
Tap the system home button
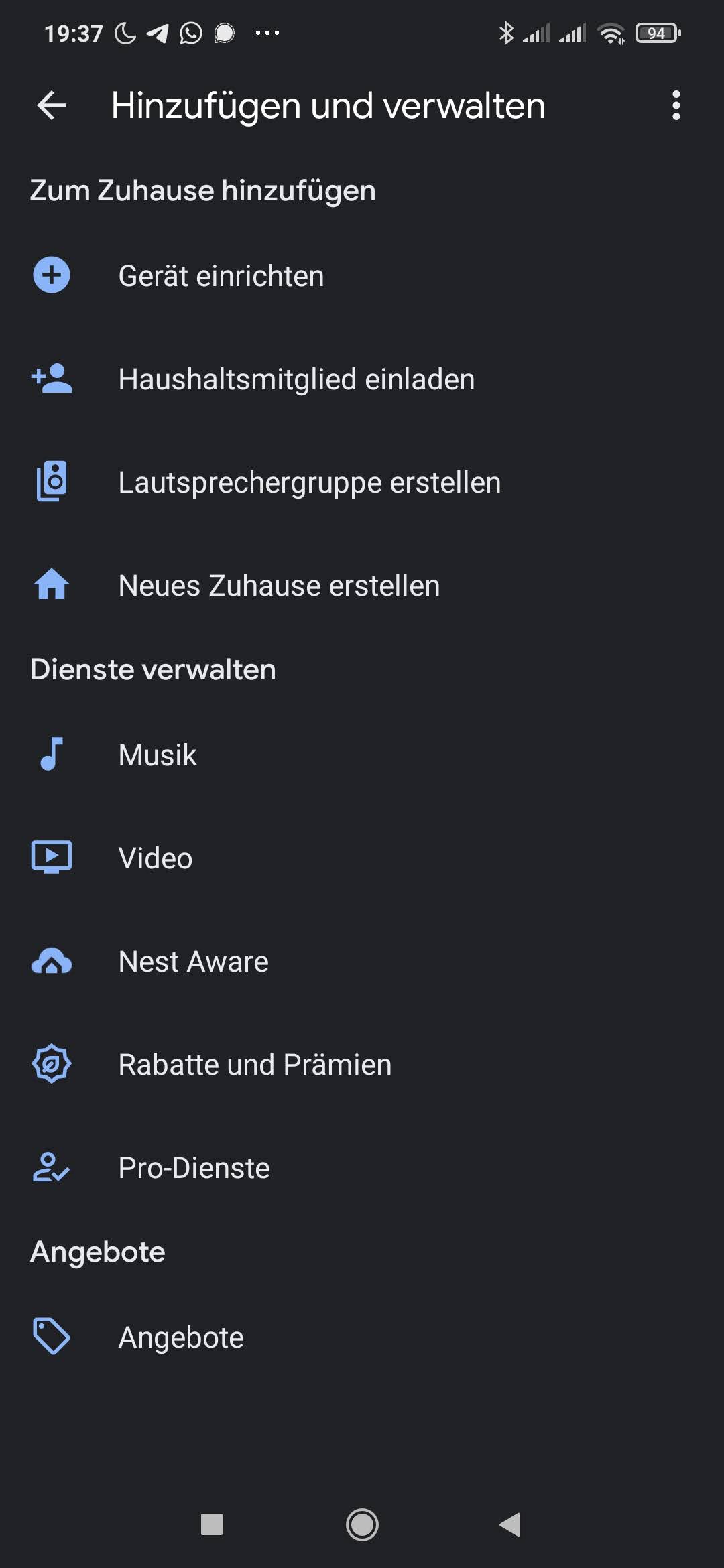pyautogui.click(x=362, y=1524)
